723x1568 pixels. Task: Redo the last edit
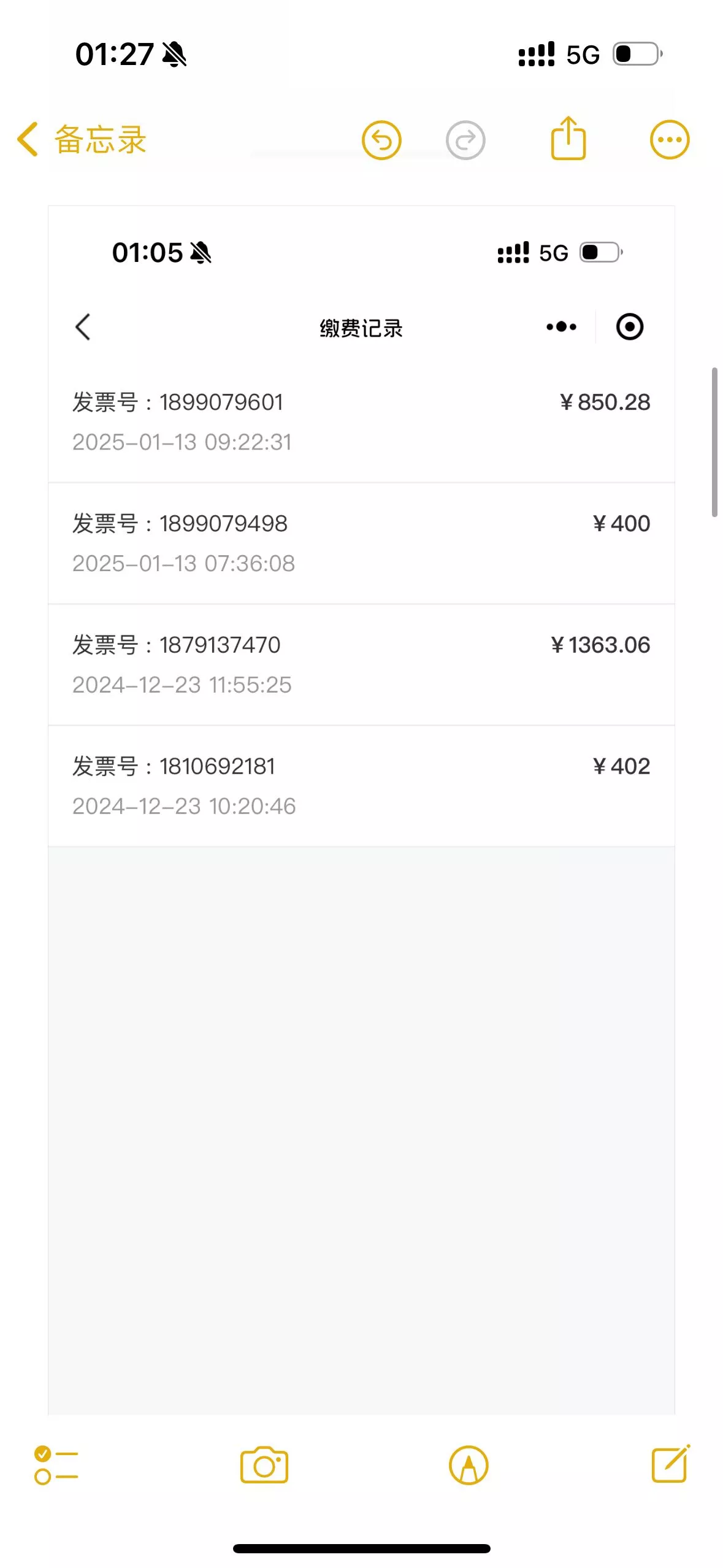point(465,140)
